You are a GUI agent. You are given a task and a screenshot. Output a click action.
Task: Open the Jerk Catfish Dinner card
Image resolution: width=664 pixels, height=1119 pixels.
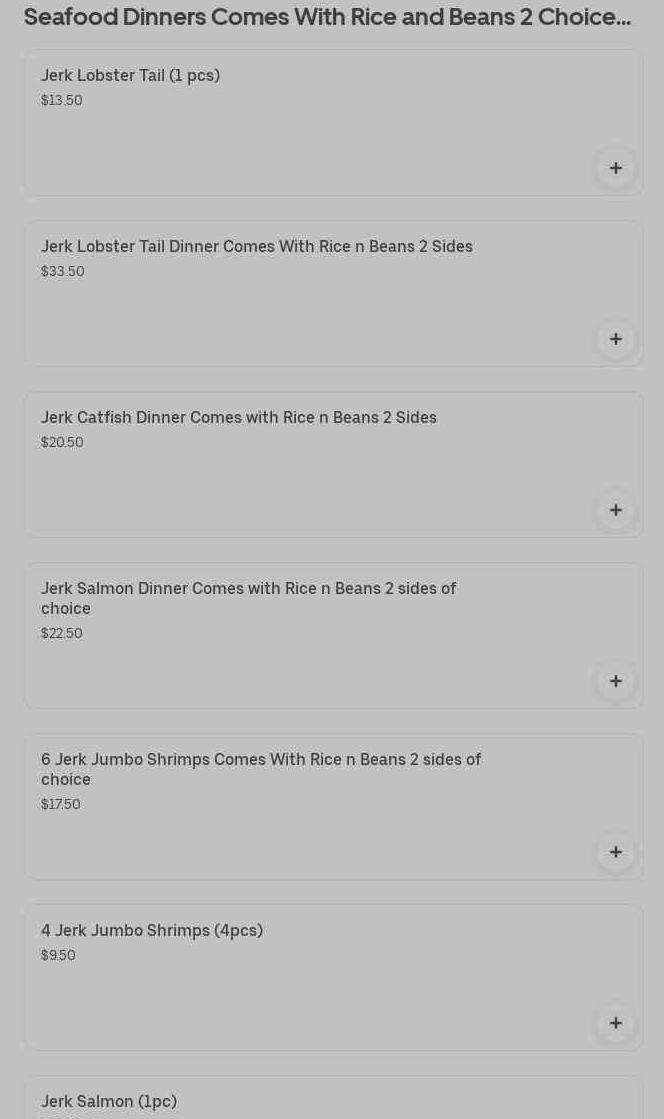[238, 418]
